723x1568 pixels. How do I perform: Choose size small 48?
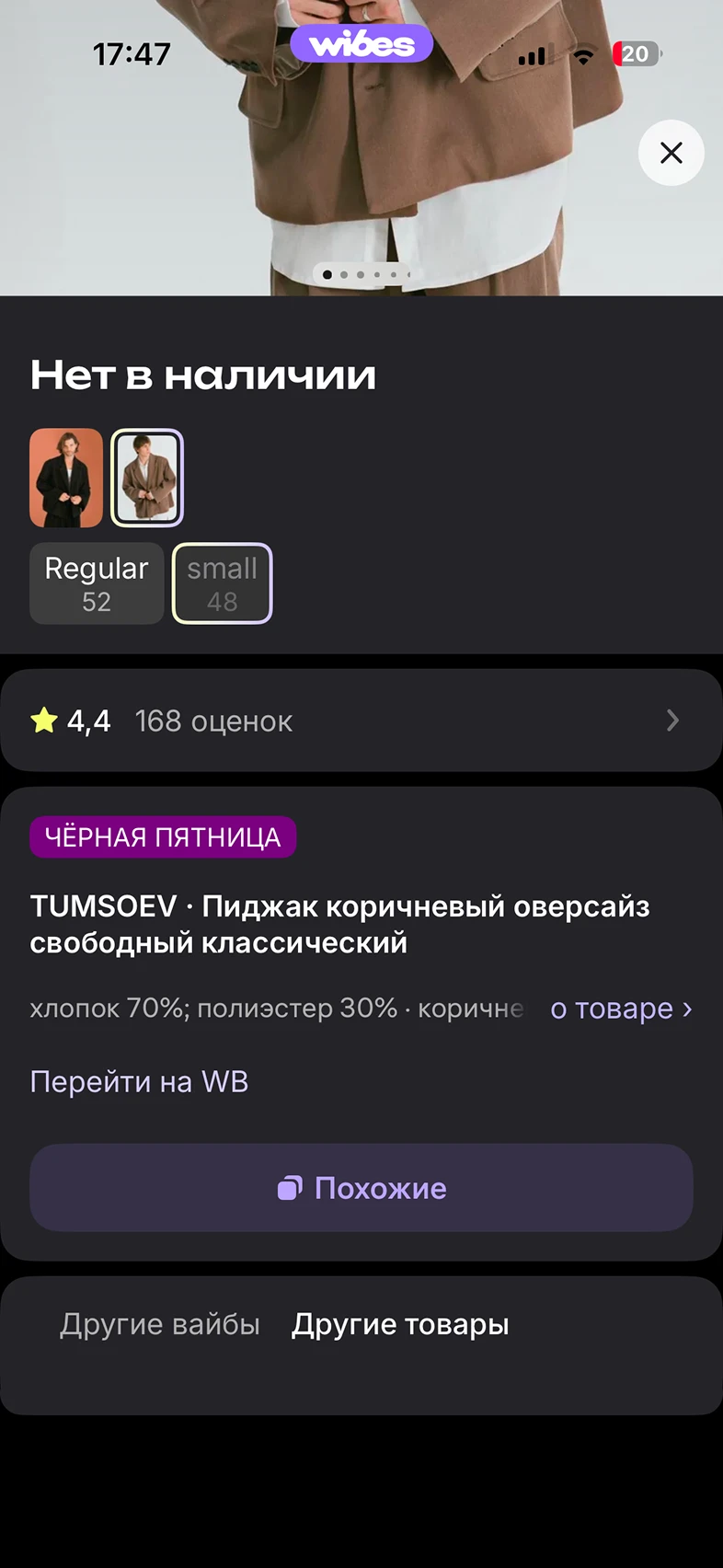pyautogui.click(x=223, y=583)
